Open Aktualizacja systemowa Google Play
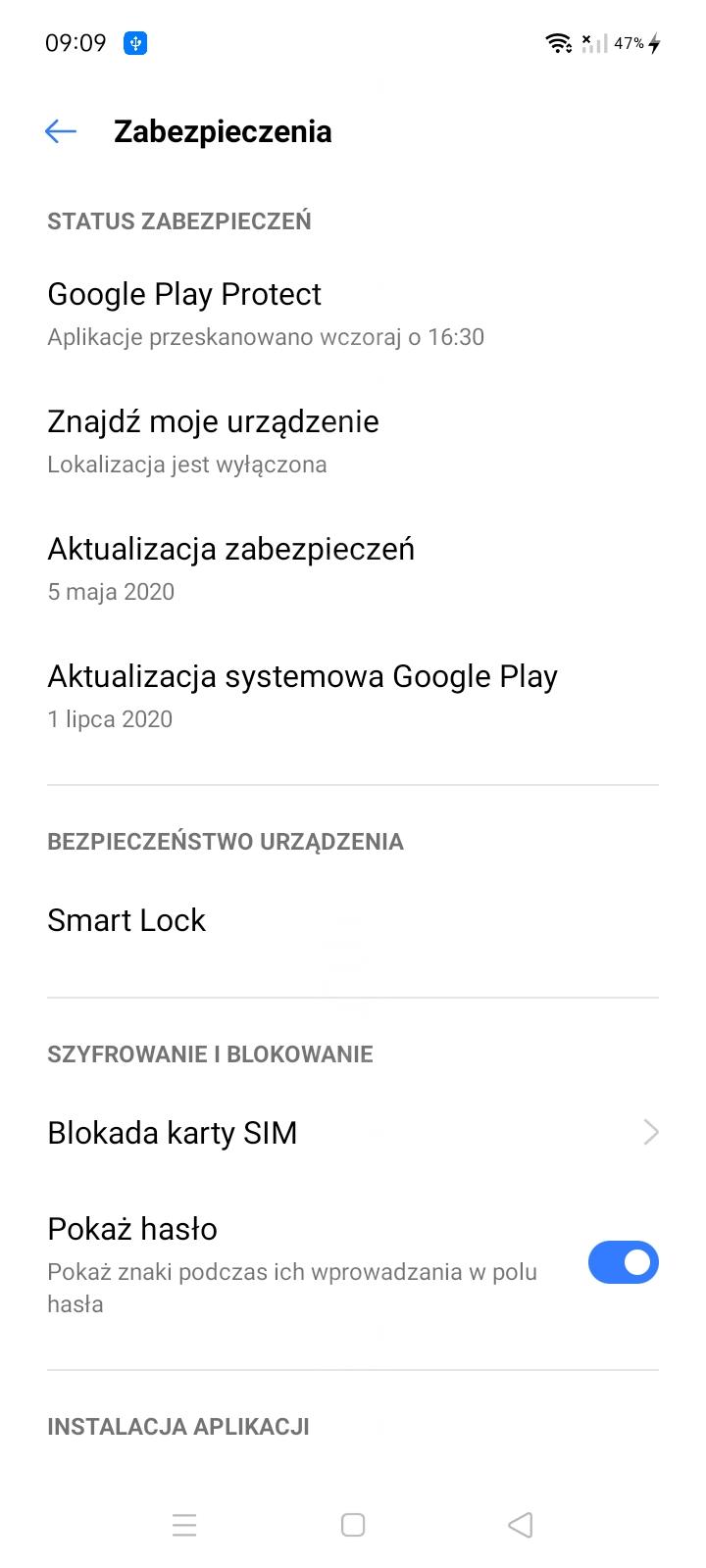Viewport: 706px width, 1568px height. pyautogui.click(x=302, y=696)
